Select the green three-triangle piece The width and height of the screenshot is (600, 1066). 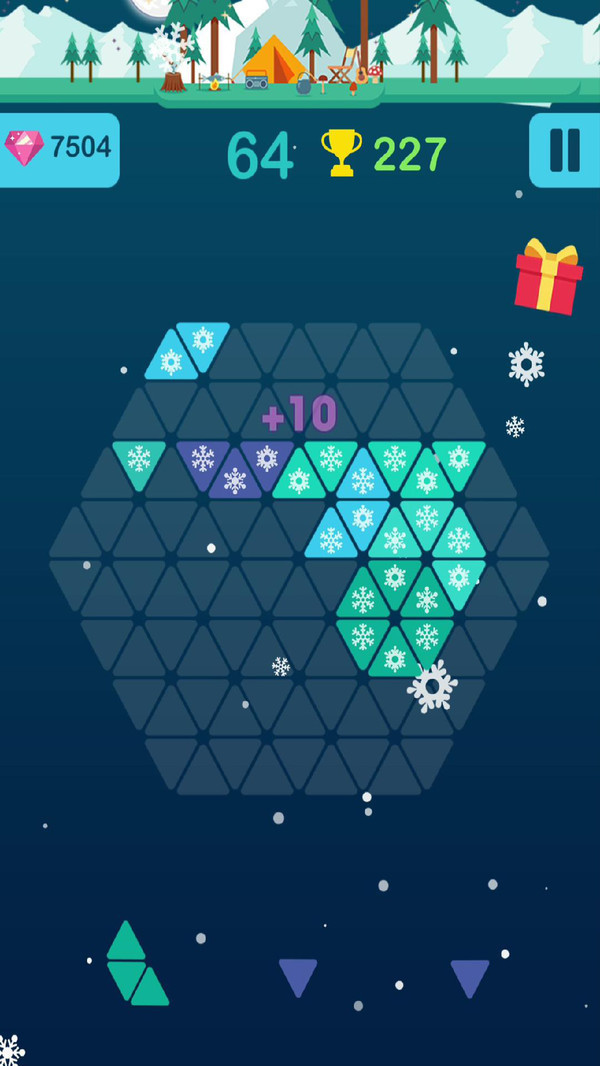[x=134, y=966]
